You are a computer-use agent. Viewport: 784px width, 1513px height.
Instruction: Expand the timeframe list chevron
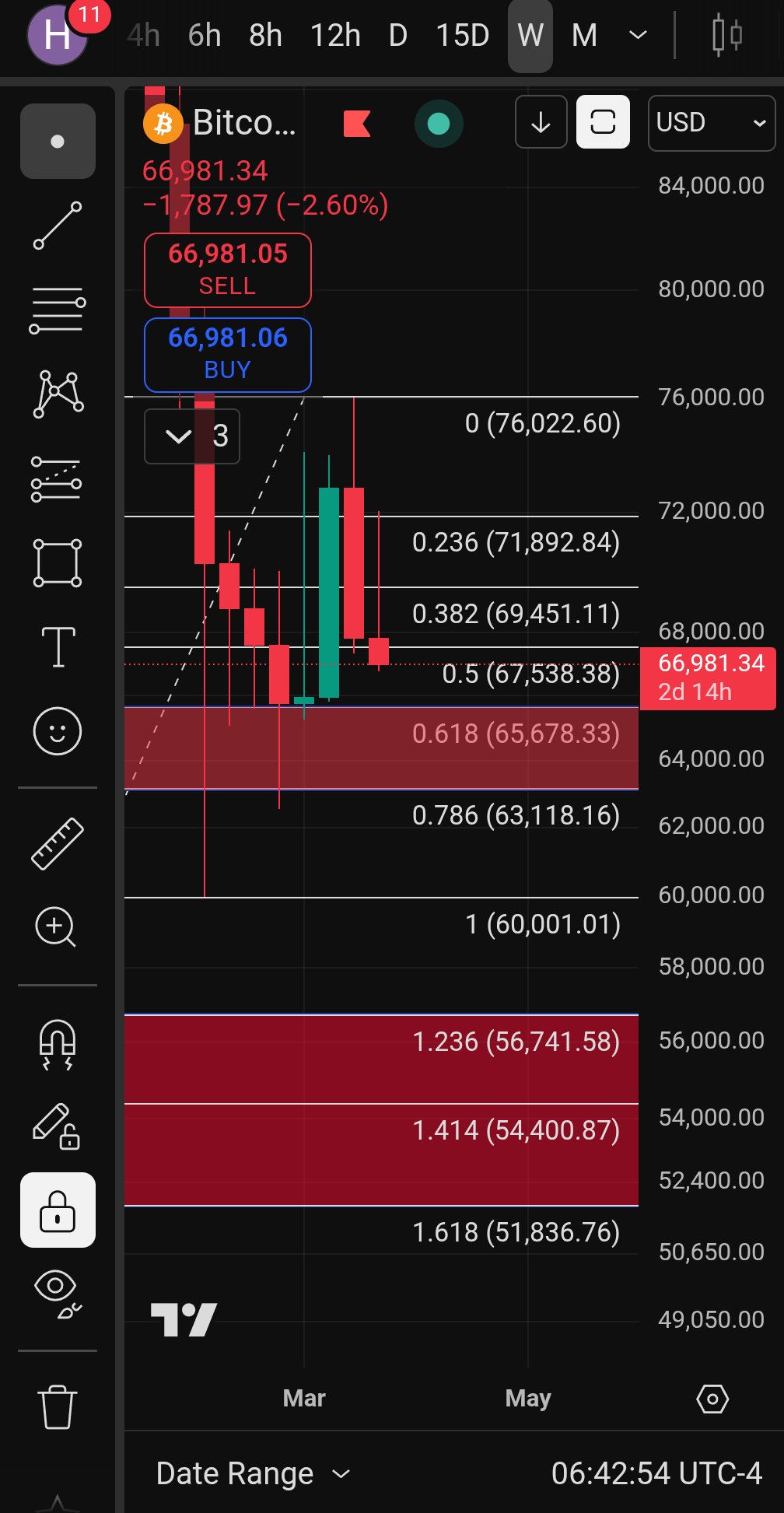click(638, 35)
